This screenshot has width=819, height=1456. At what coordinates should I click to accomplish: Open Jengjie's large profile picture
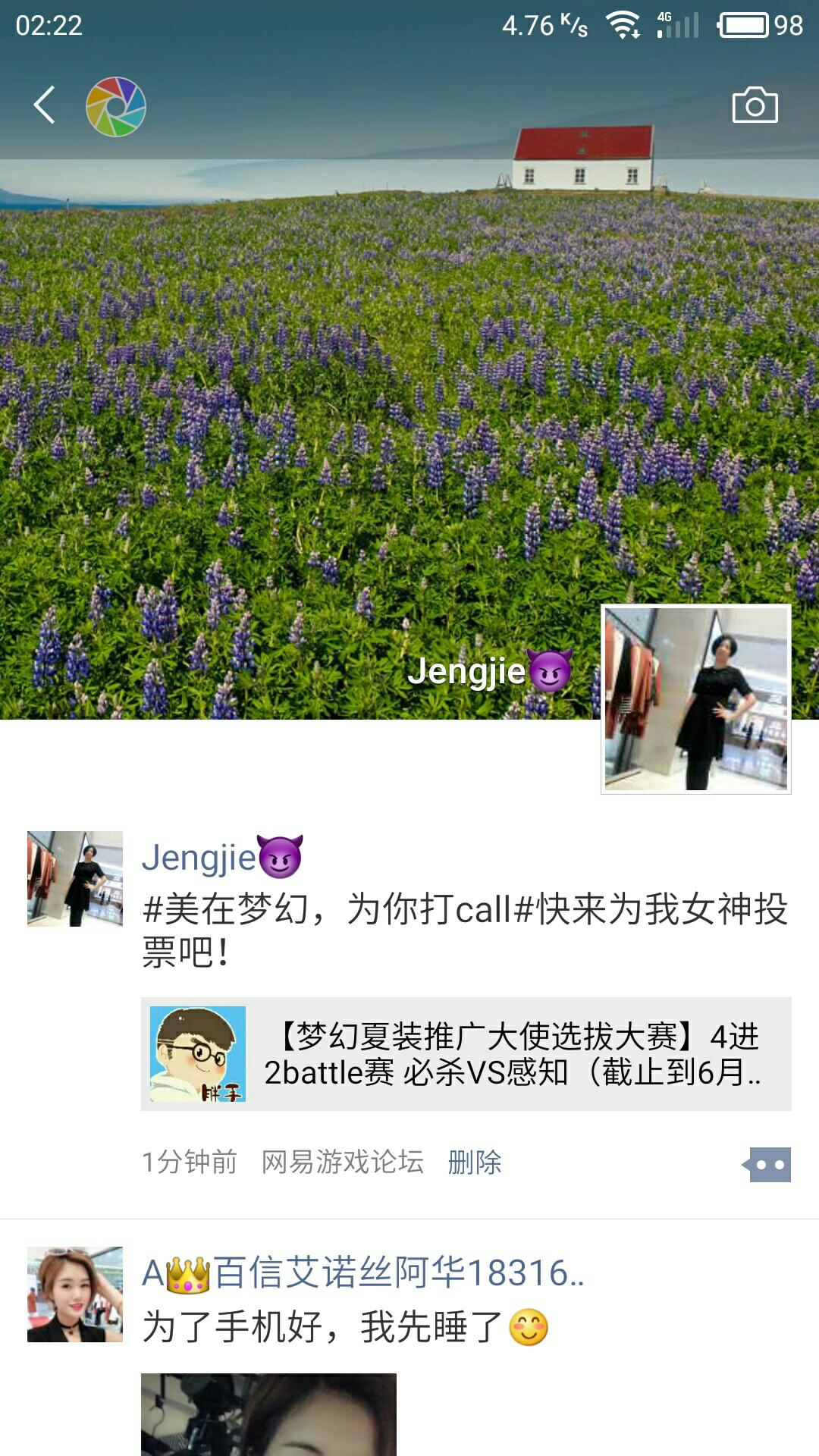(x=695, y=699)
